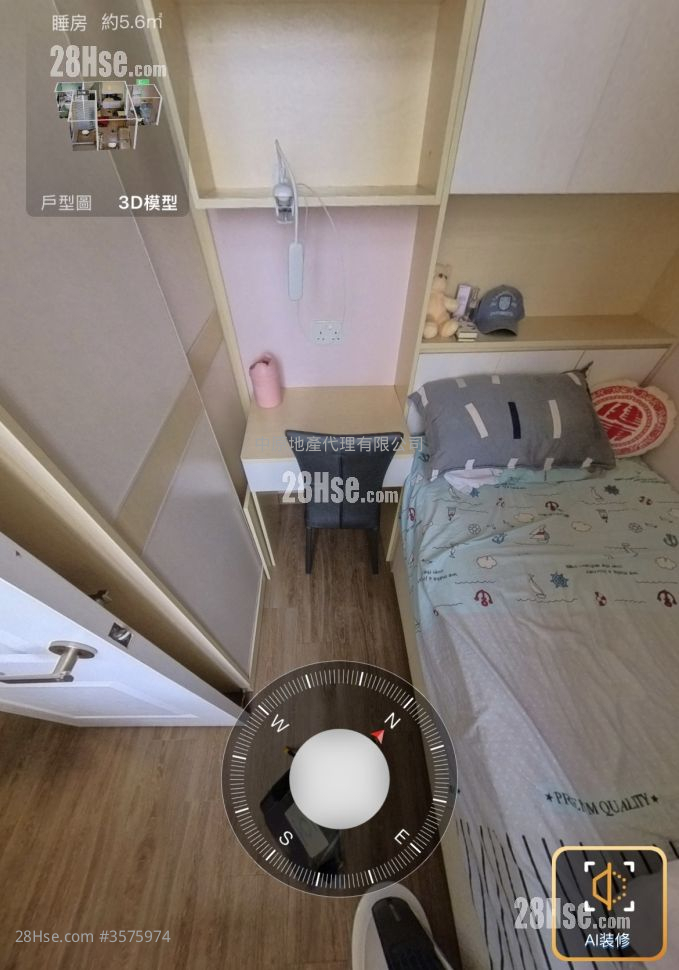Tap the compass center control
679x970 pixels.
click(339, 778)
